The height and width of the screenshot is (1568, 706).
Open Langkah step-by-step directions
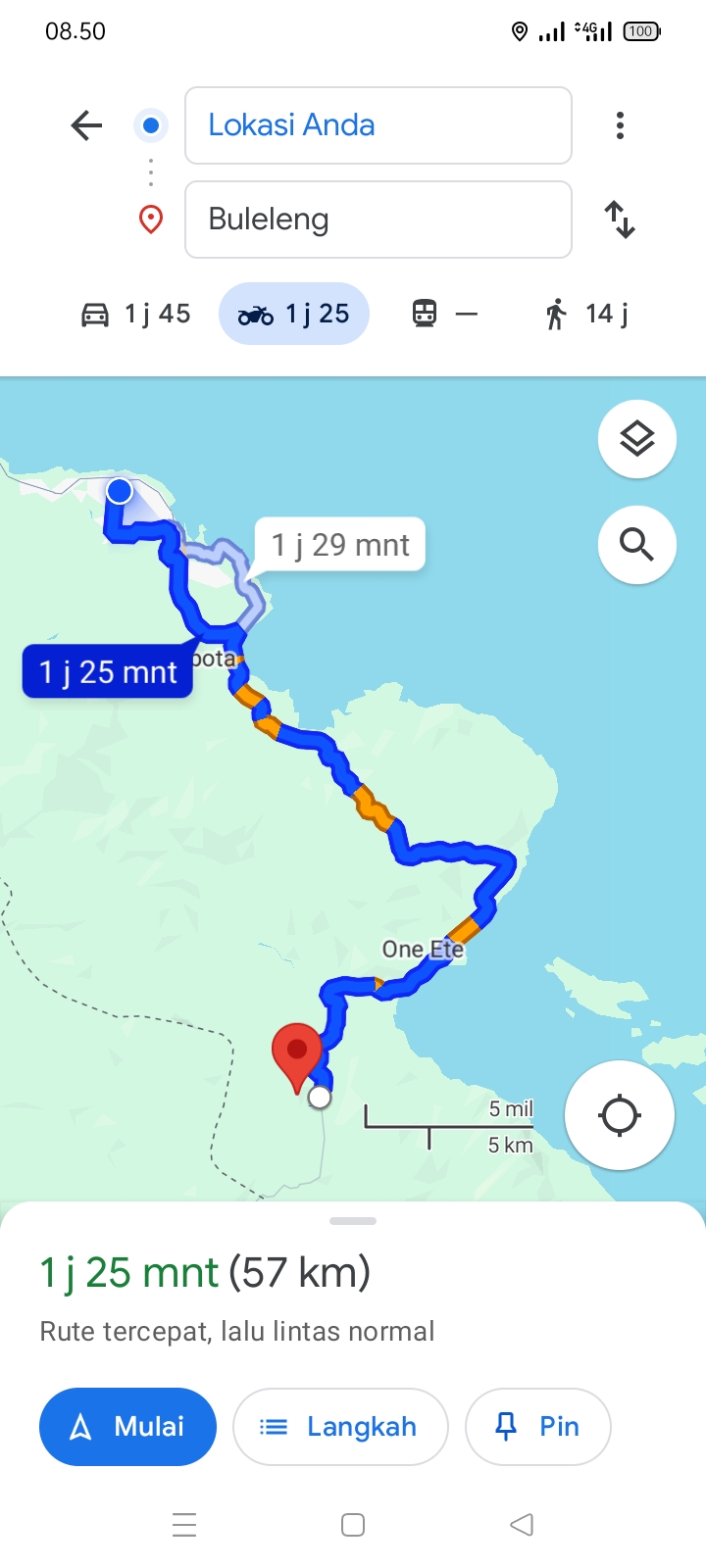point(340,1427)
